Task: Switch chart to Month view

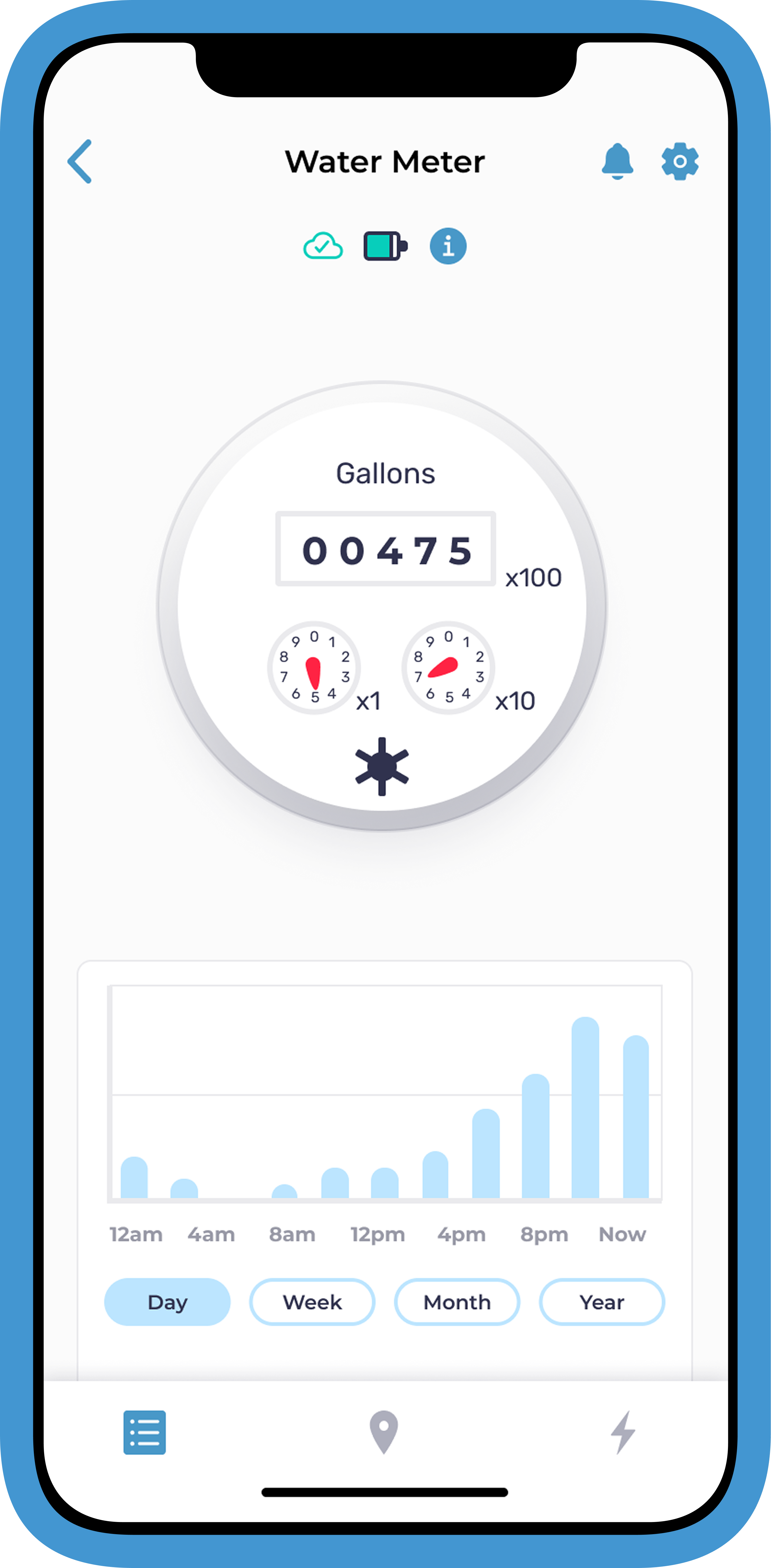Action: pos(457,1302)
